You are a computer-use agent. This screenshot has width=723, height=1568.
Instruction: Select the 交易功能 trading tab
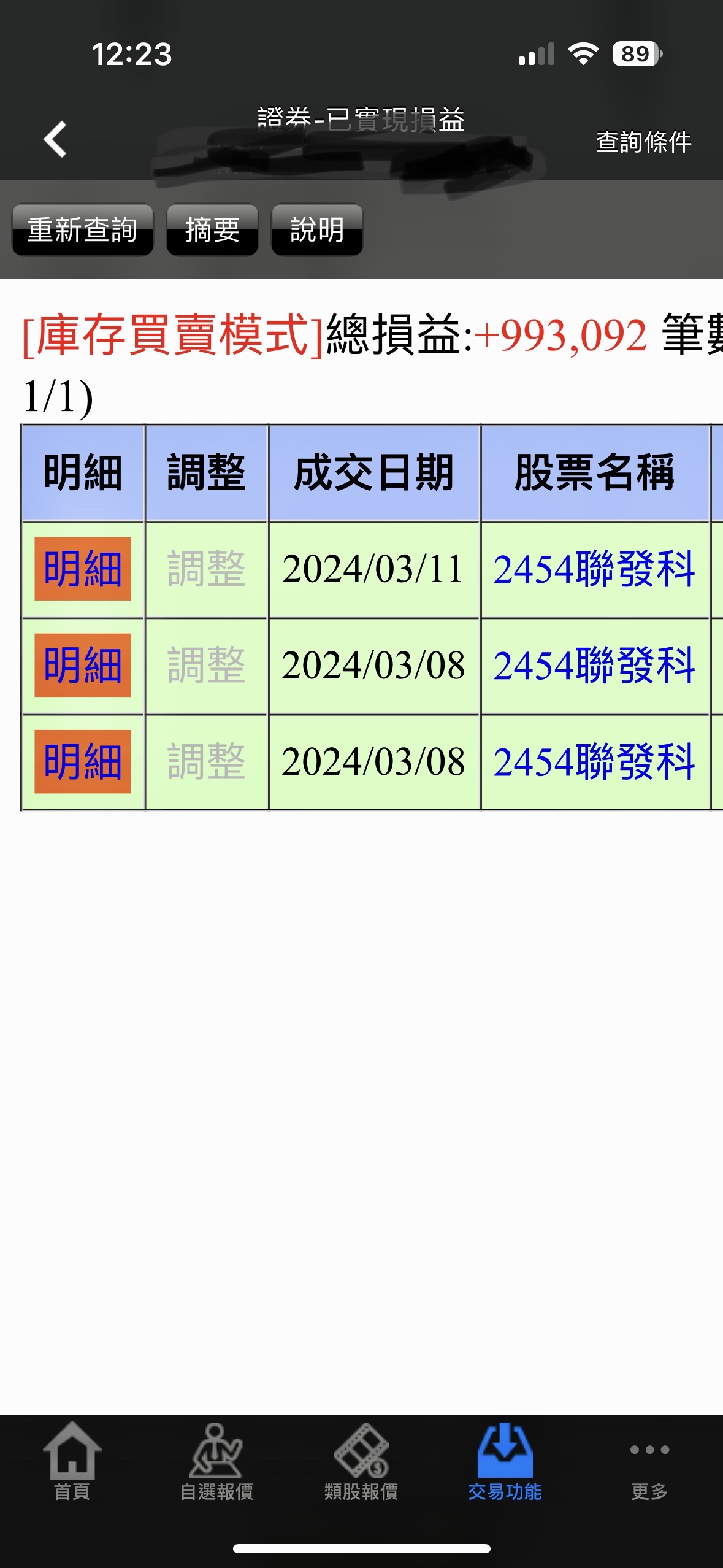click(505, 1463)
